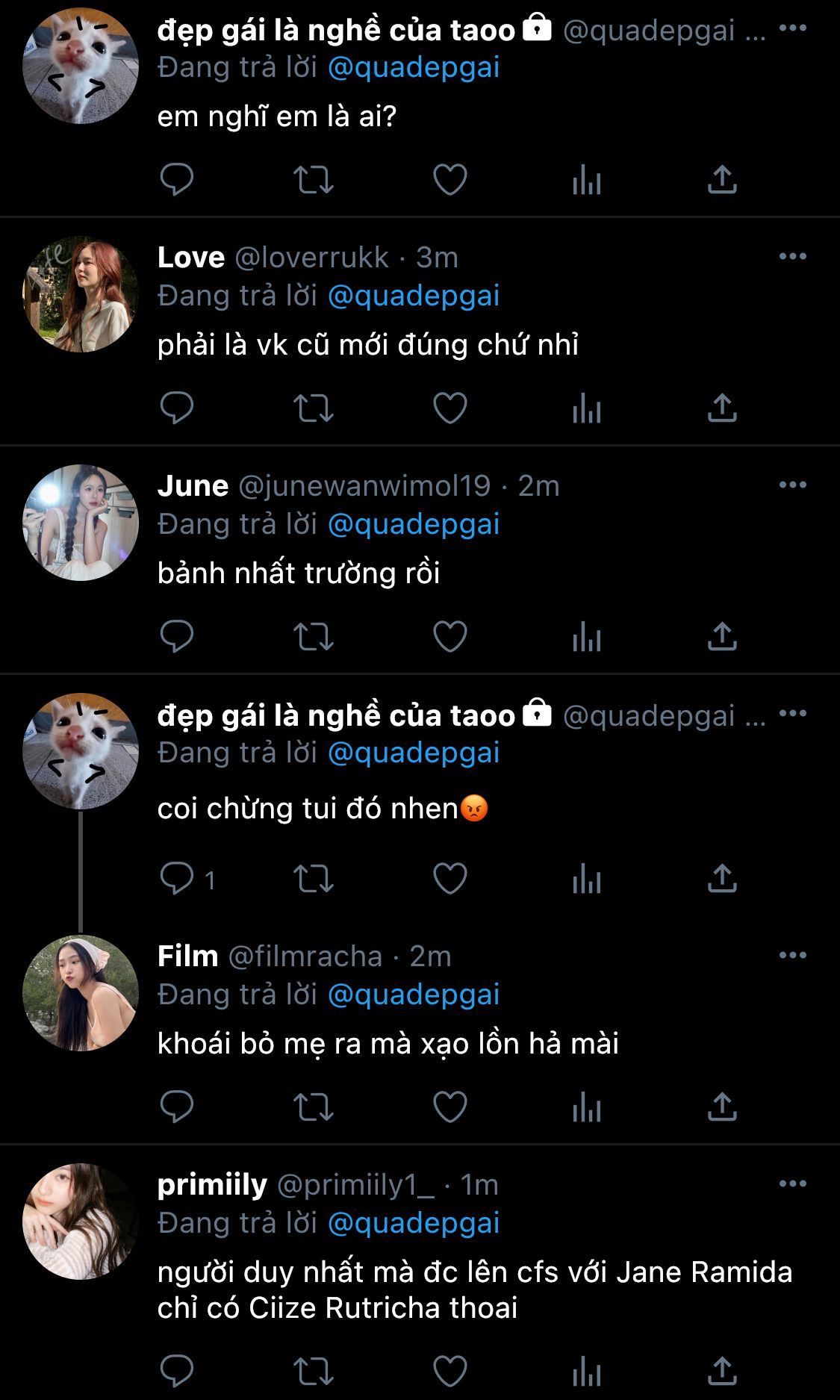This screenshot has height=1400, width=840.
Task: Like Love's reply about vk cũ
Action: coord(449,408)
